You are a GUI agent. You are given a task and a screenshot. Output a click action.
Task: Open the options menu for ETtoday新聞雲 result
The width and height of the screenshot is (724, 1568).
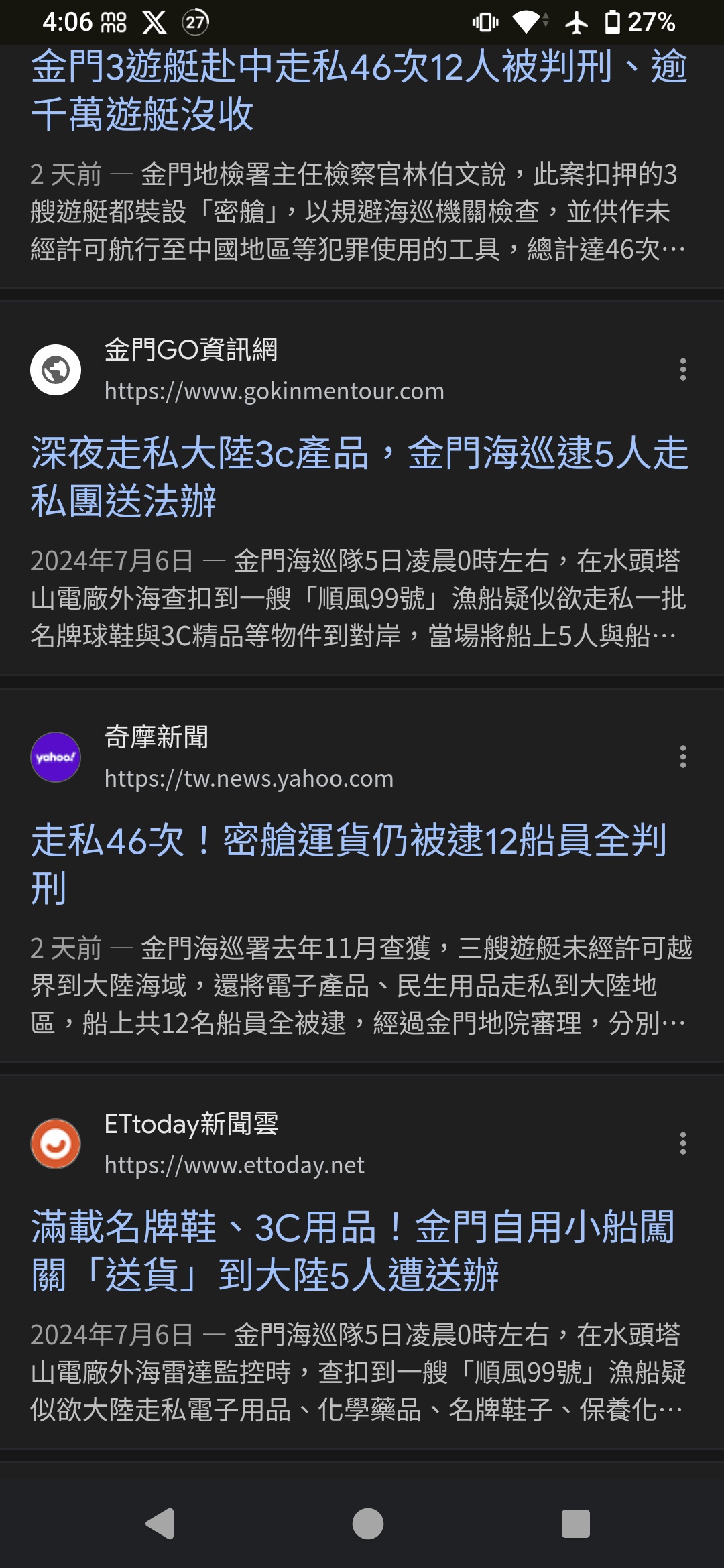[682, 1143]
